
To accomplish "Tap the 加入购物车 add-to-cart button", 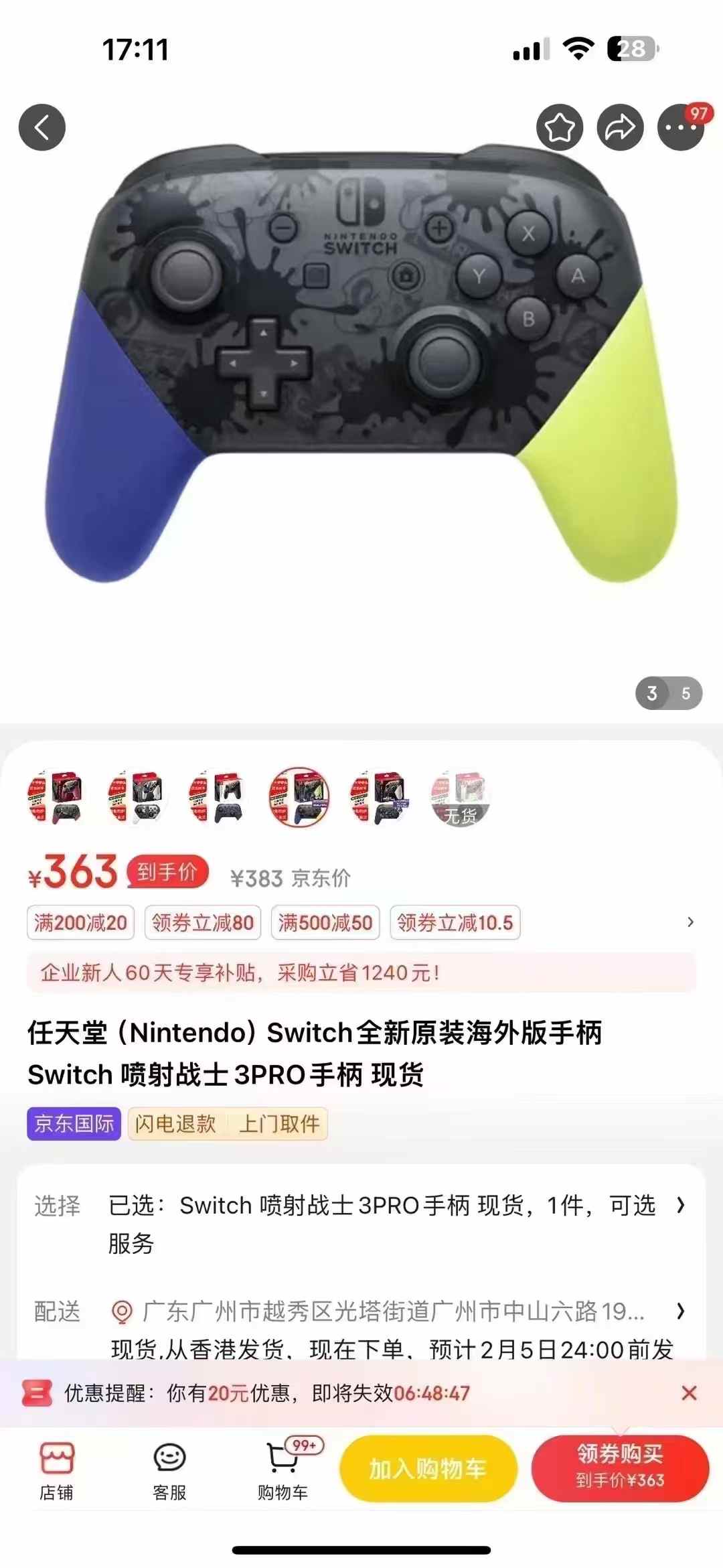I will click(x=428, y=1468).
